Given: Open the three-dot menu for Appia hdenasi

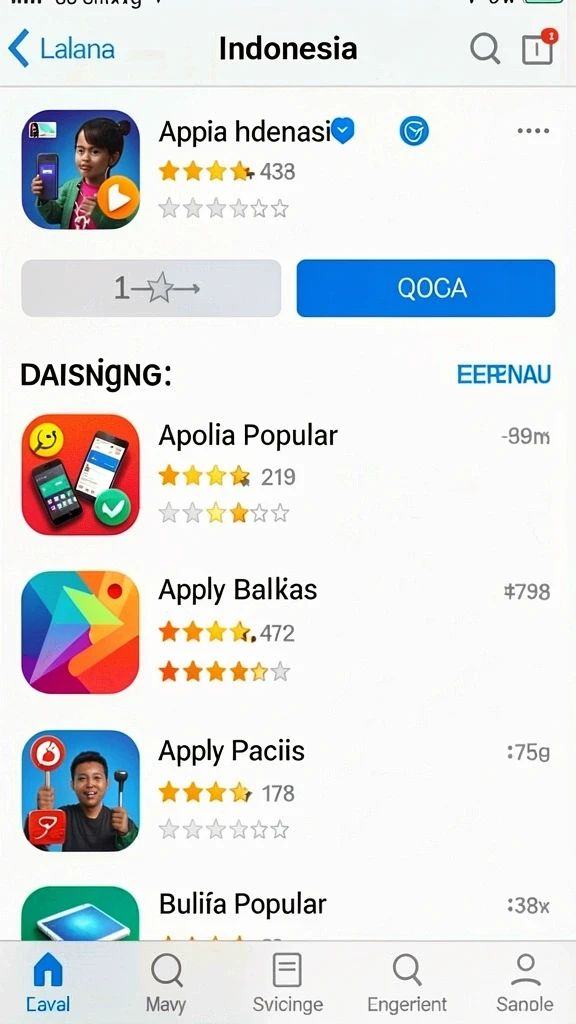Looking at the screenshot, I should 533,131.
